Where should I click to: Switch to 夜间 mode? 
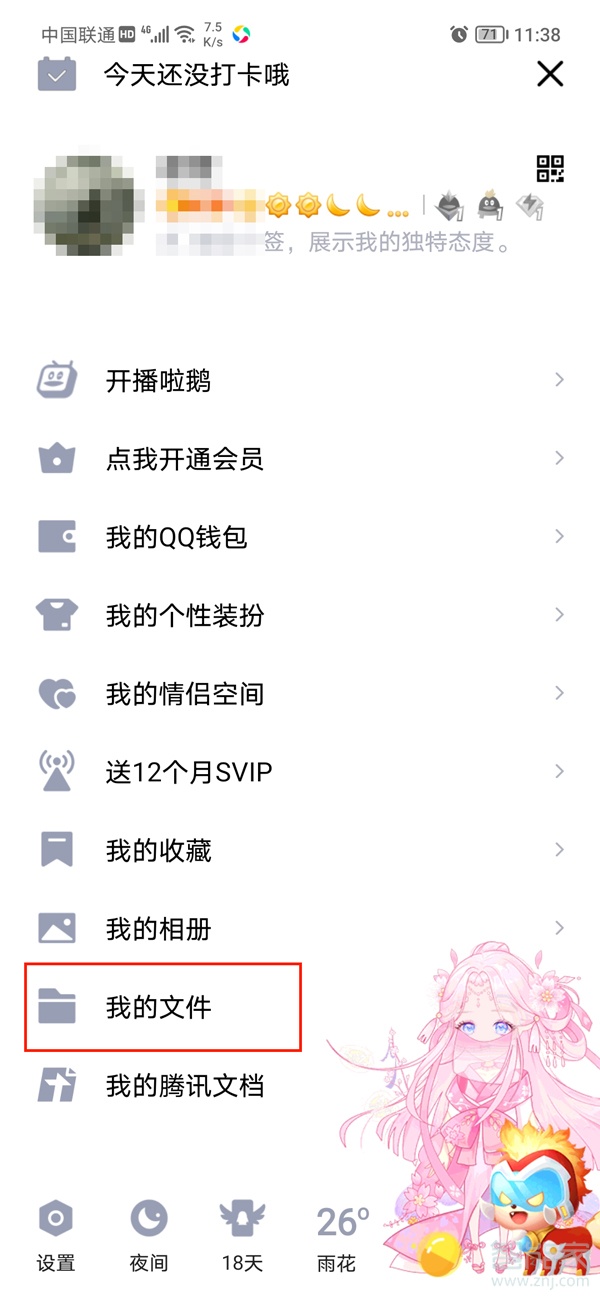click(x=149, y=1235)
